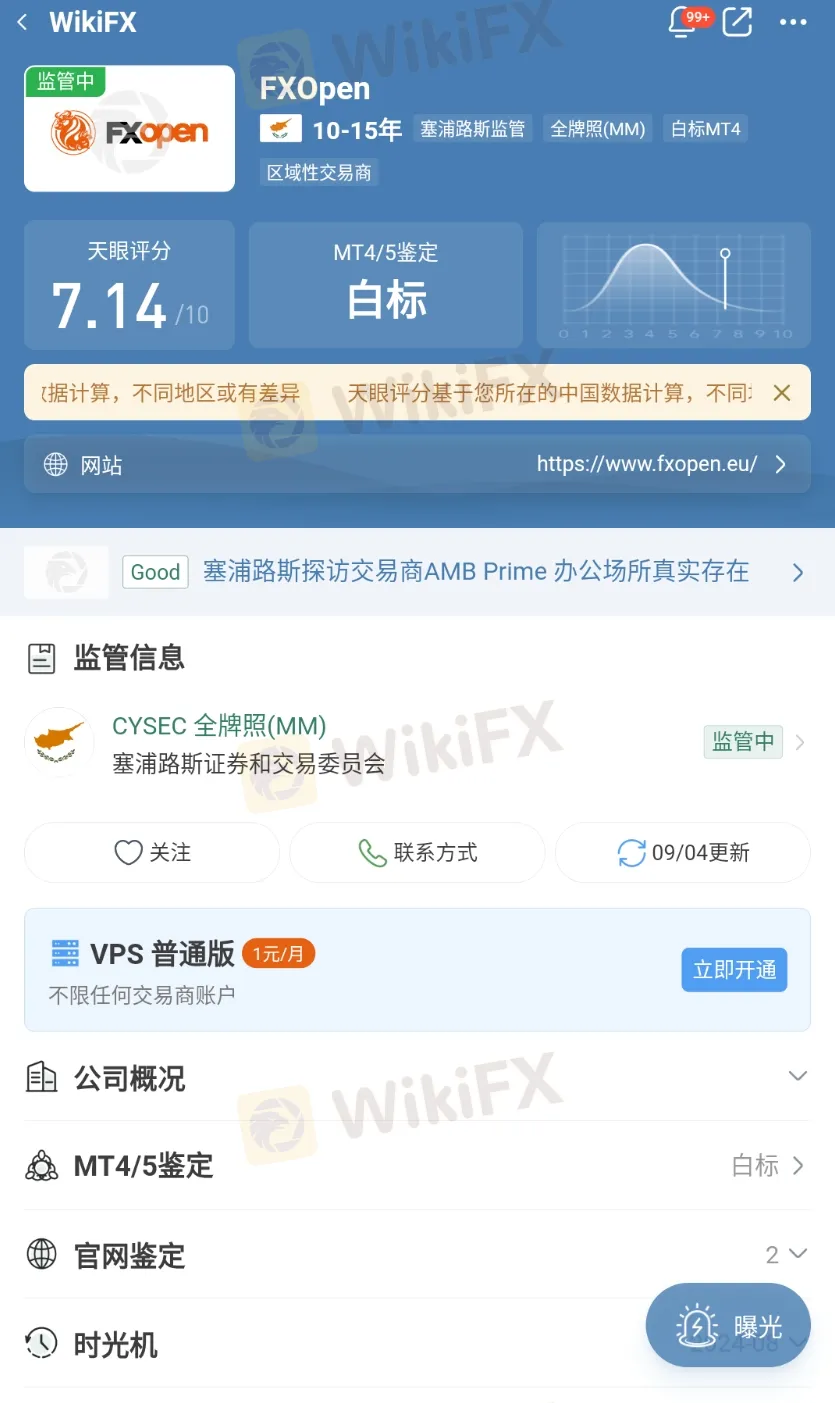Refresh data via 09/04更新 button
This screenshot has width=835, height=1403.
click(x=683, y=853)
